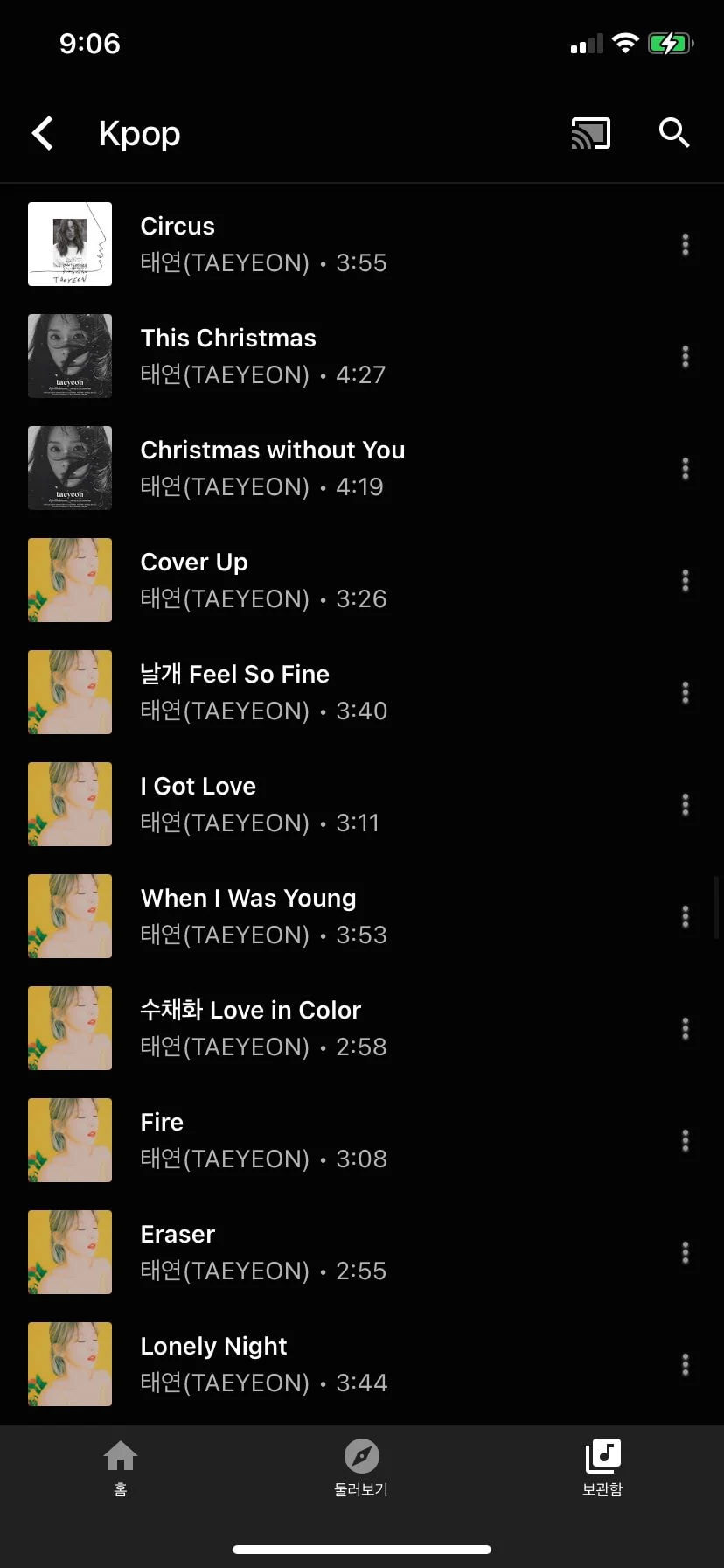Open search from the top bar
This screenshot has height=1568, width=724.
[x=674, y=133]
